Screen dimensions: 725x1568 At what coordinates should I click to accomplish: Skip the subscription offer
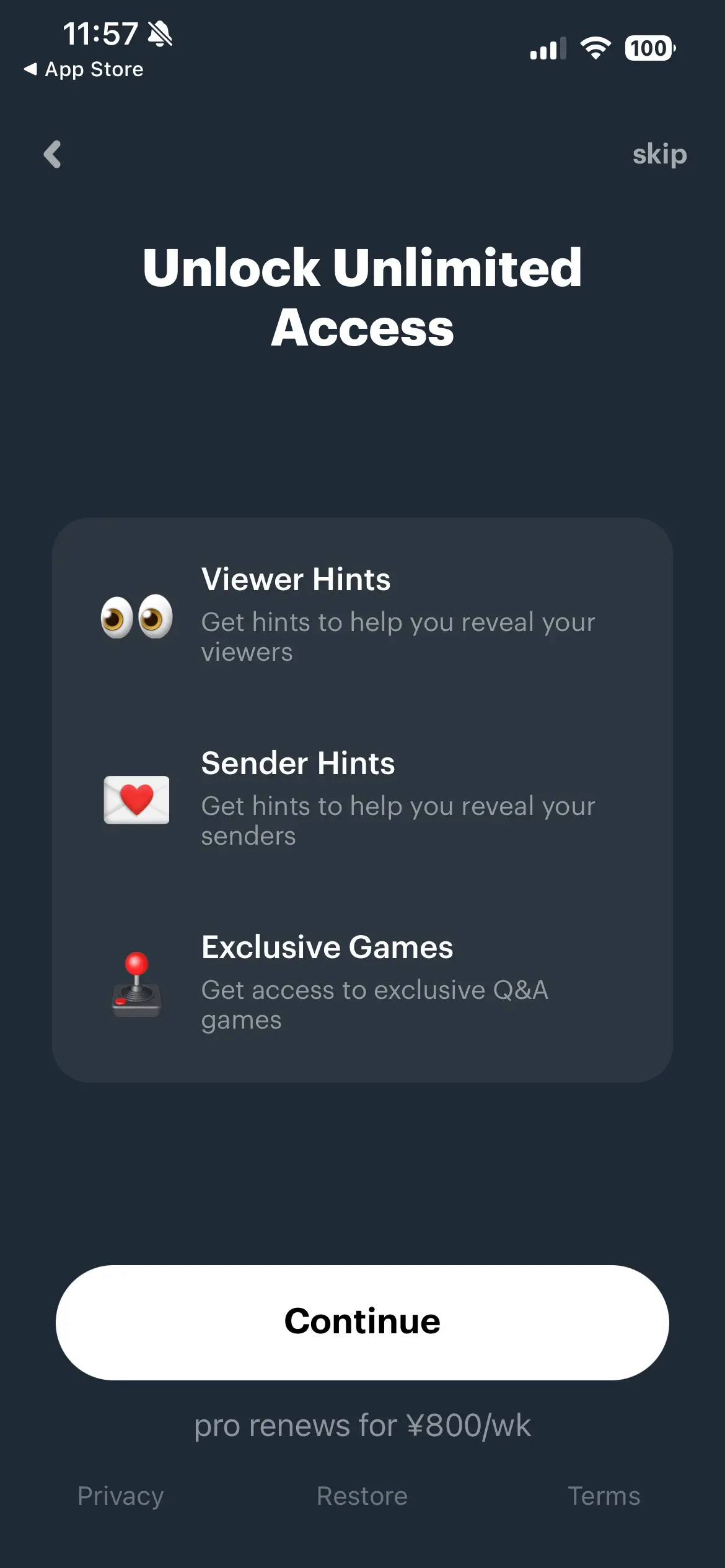click(659, 154)
